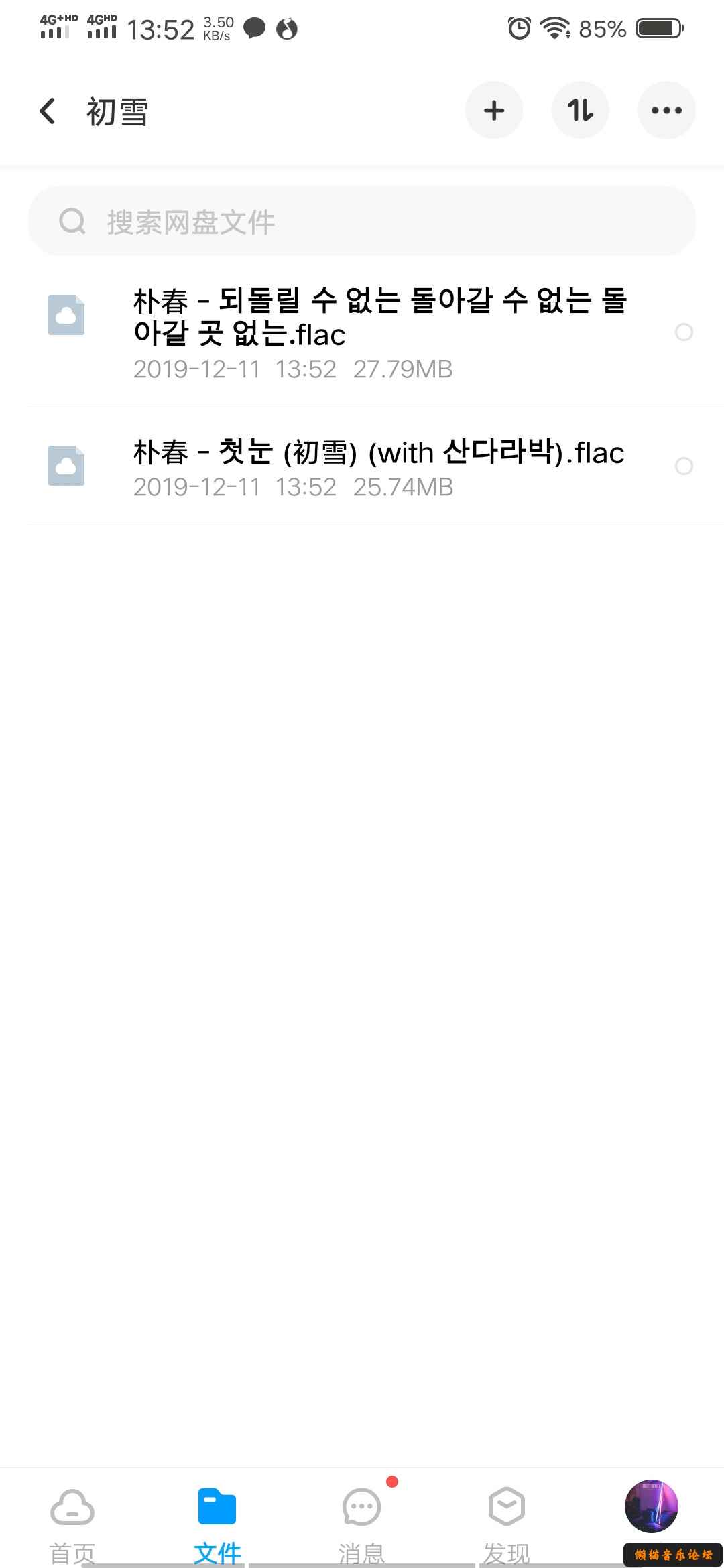The height and width of the screenshot is (1568, 724).
Task: Switch to the 文件 tab
Action: pyautogui.click(x=217, y=1522)
